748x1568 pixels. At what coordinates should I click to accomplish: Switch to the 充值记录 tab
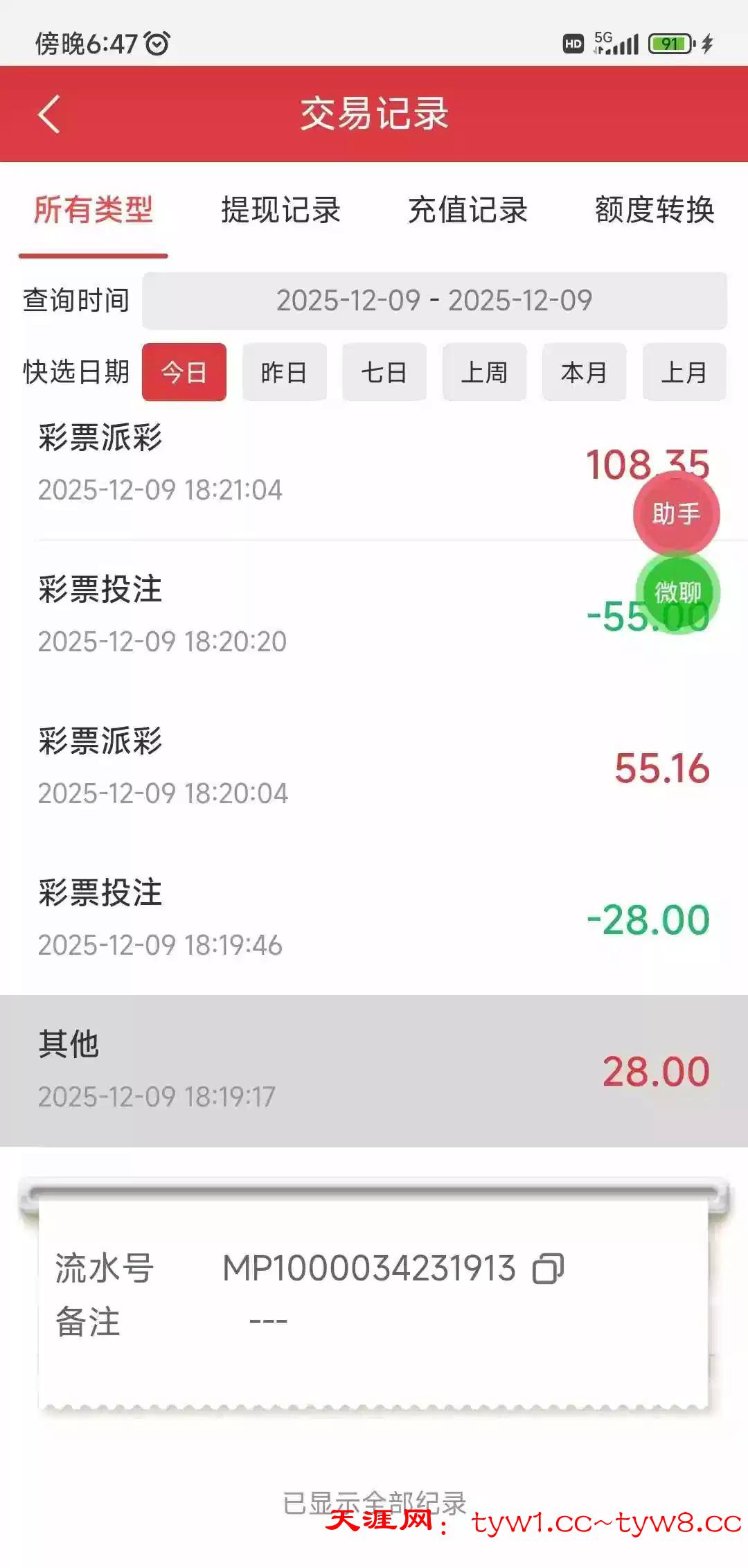point(467,210)
